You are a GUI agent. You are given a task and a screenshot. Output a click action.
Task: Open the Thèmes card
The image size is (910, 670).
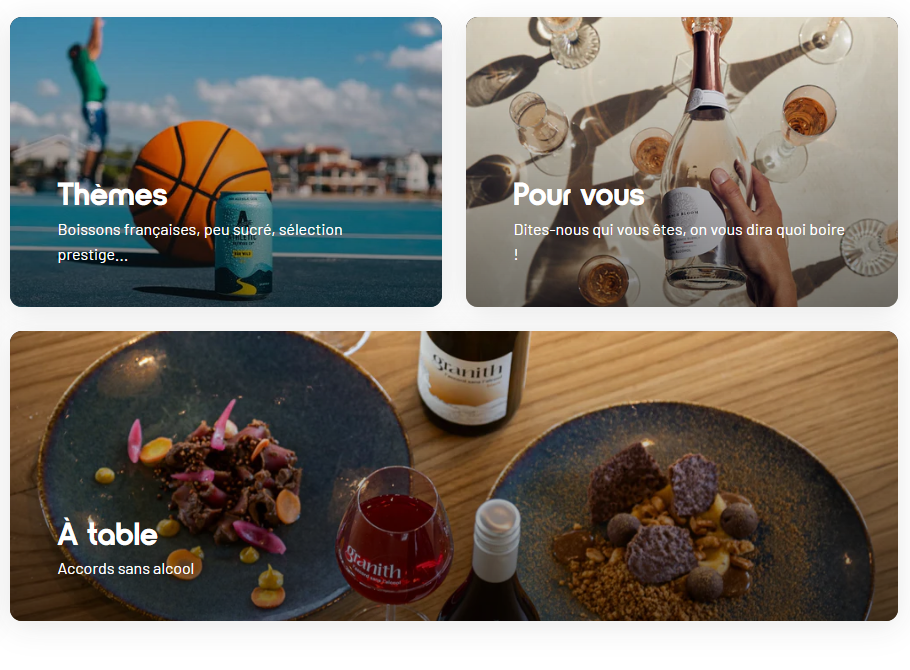pos(226,162)
